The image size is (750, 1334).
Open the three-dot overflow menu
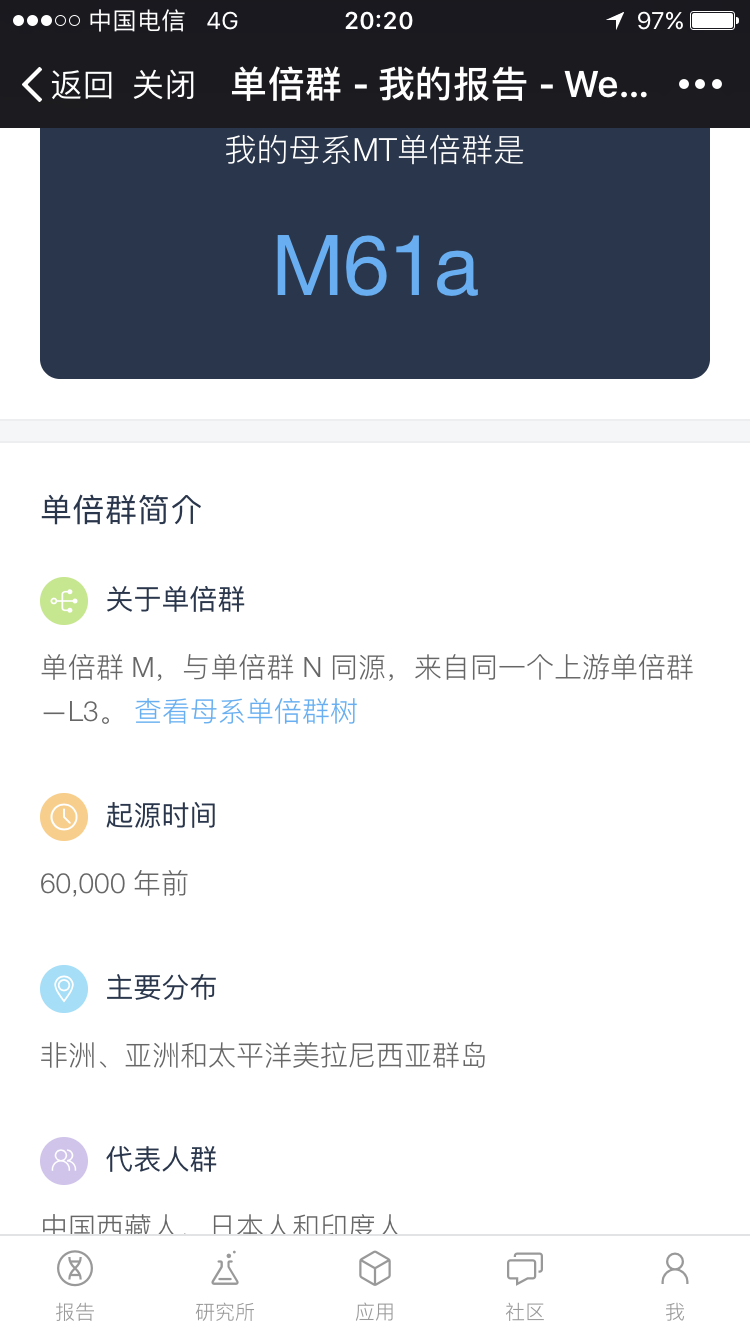[x=700, y=85]
